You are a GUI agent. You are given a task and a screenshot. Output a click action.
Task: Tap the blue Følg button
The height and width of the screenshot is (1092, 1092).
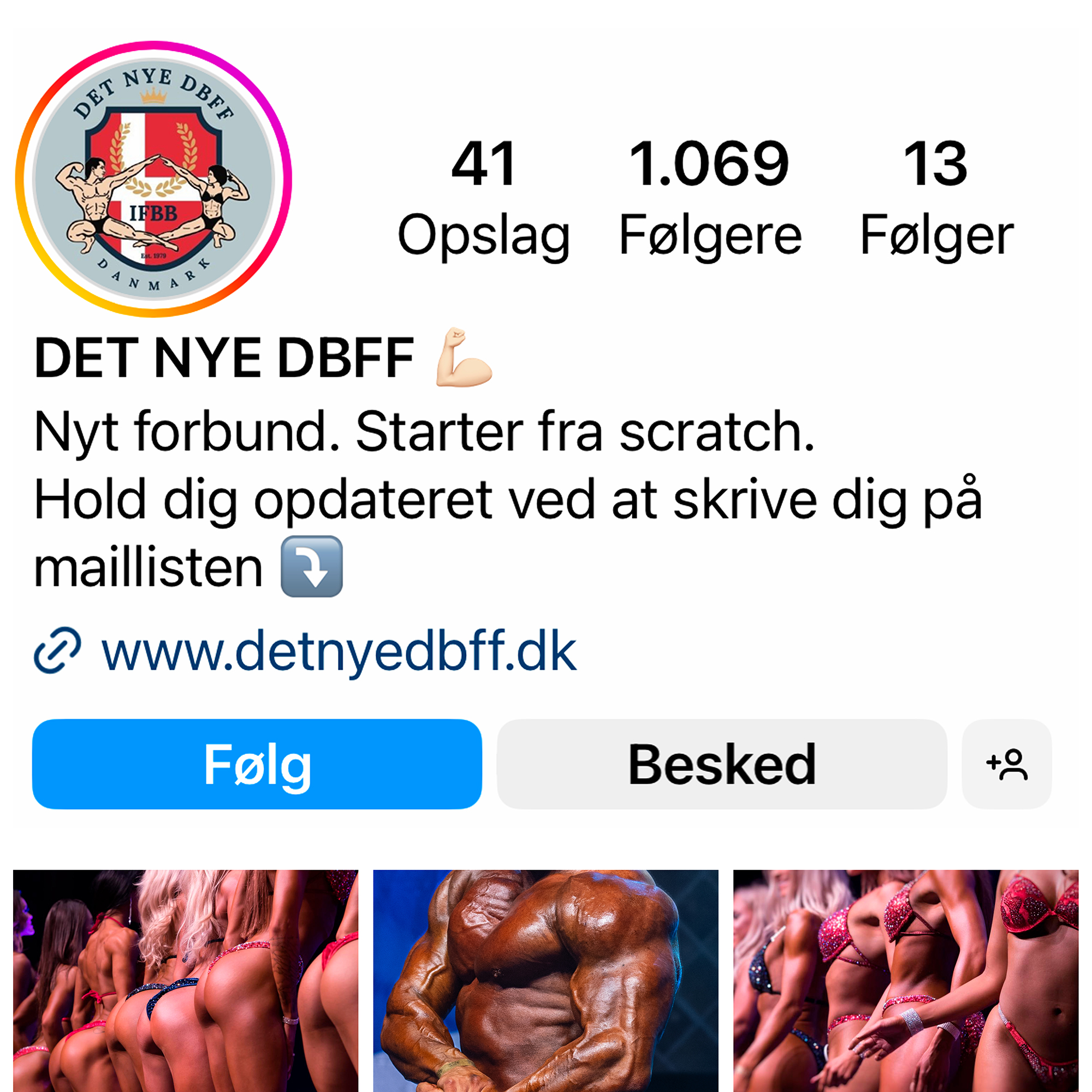[257, 764]
